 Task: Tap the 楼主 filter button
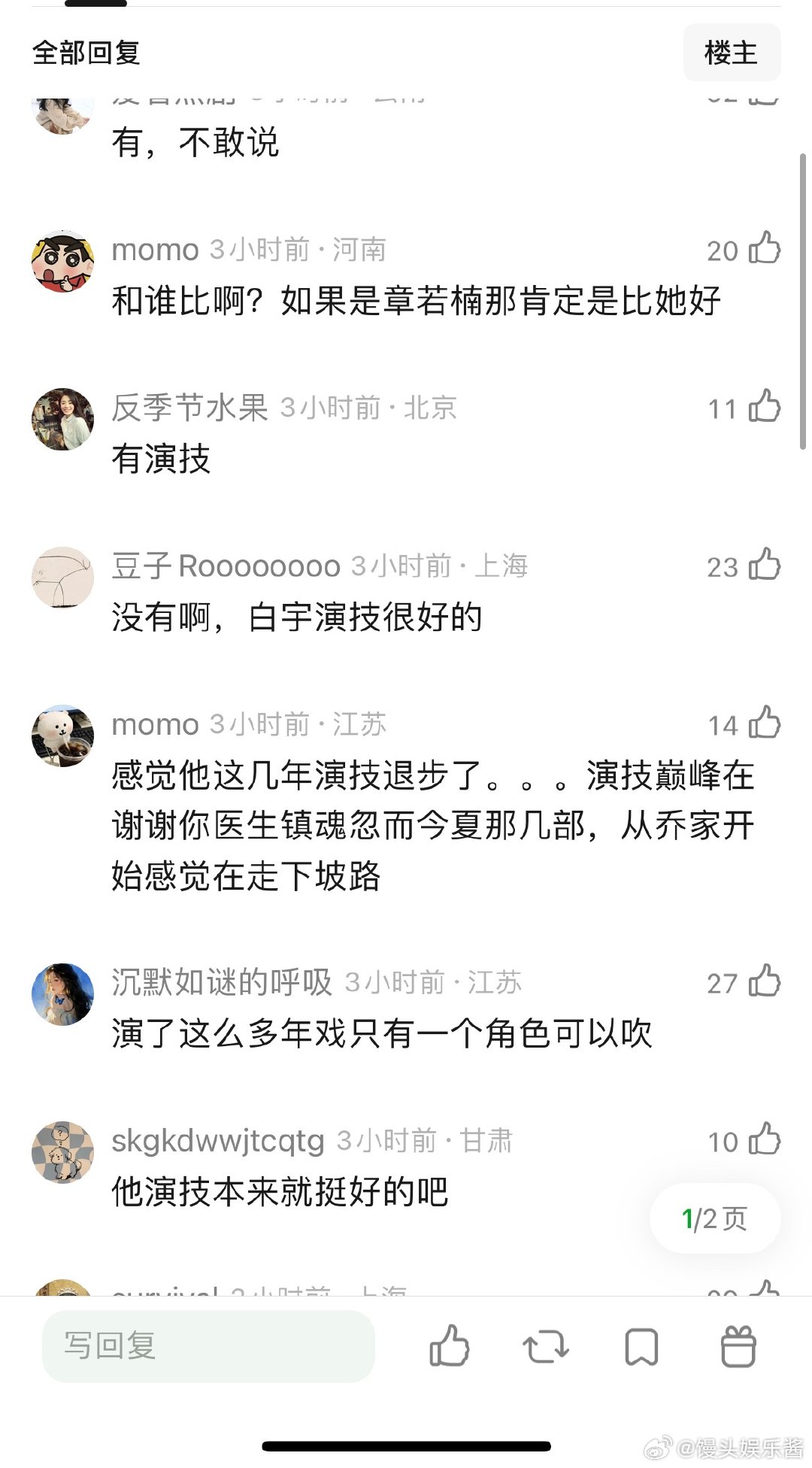point(731,52)
